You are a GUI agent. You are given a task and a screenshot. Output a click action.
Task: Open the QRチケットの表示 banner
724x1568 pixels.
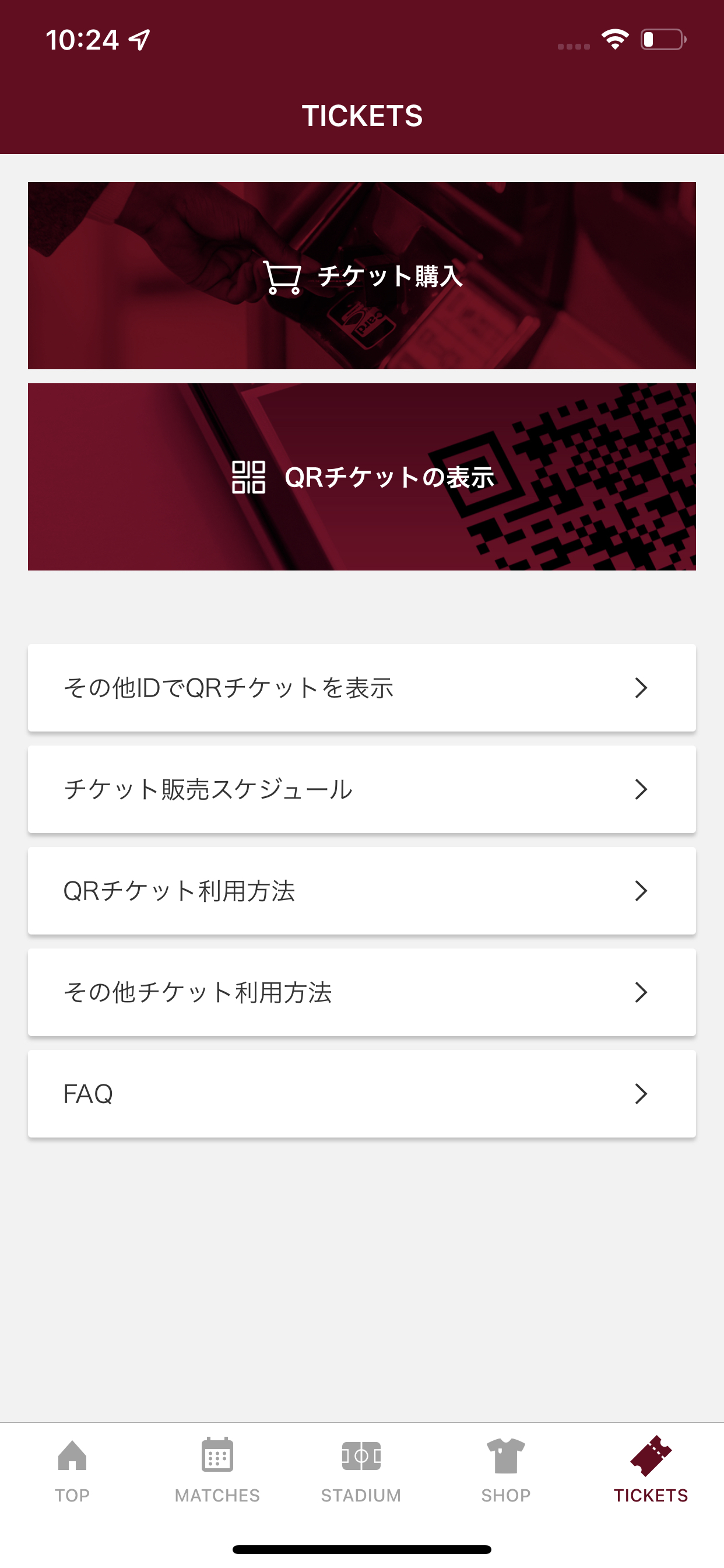tap(362, 477)
